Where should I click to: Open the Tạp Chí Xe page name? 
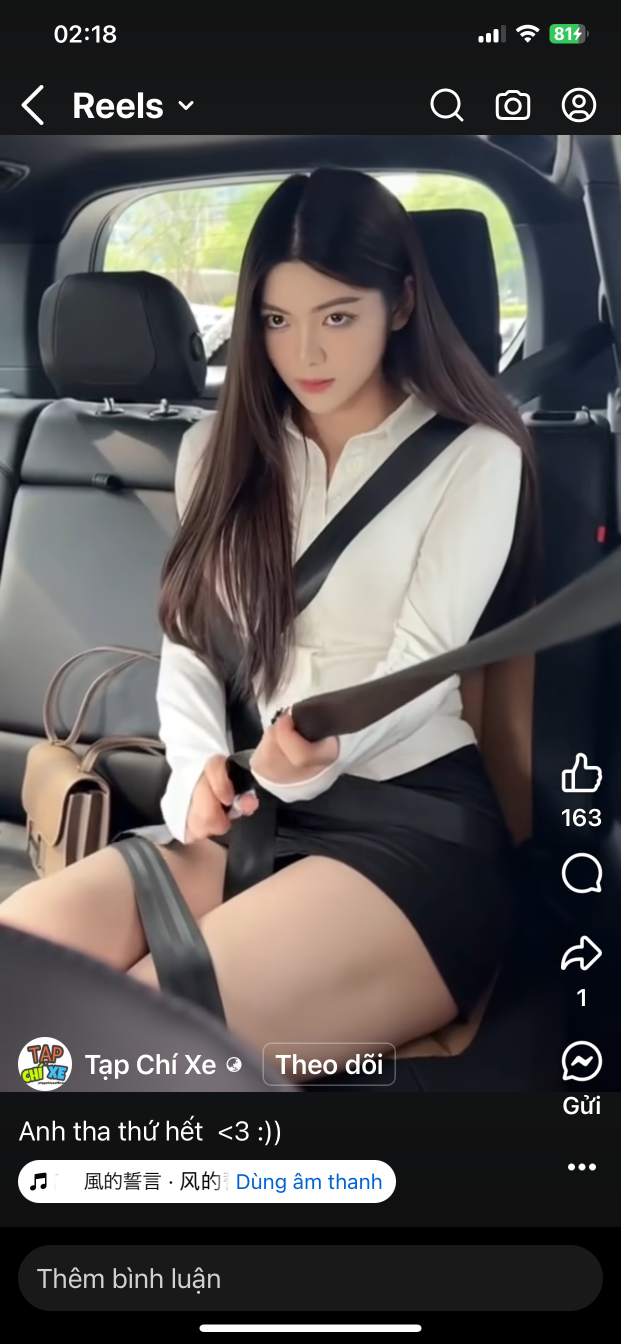[150, 1065]
